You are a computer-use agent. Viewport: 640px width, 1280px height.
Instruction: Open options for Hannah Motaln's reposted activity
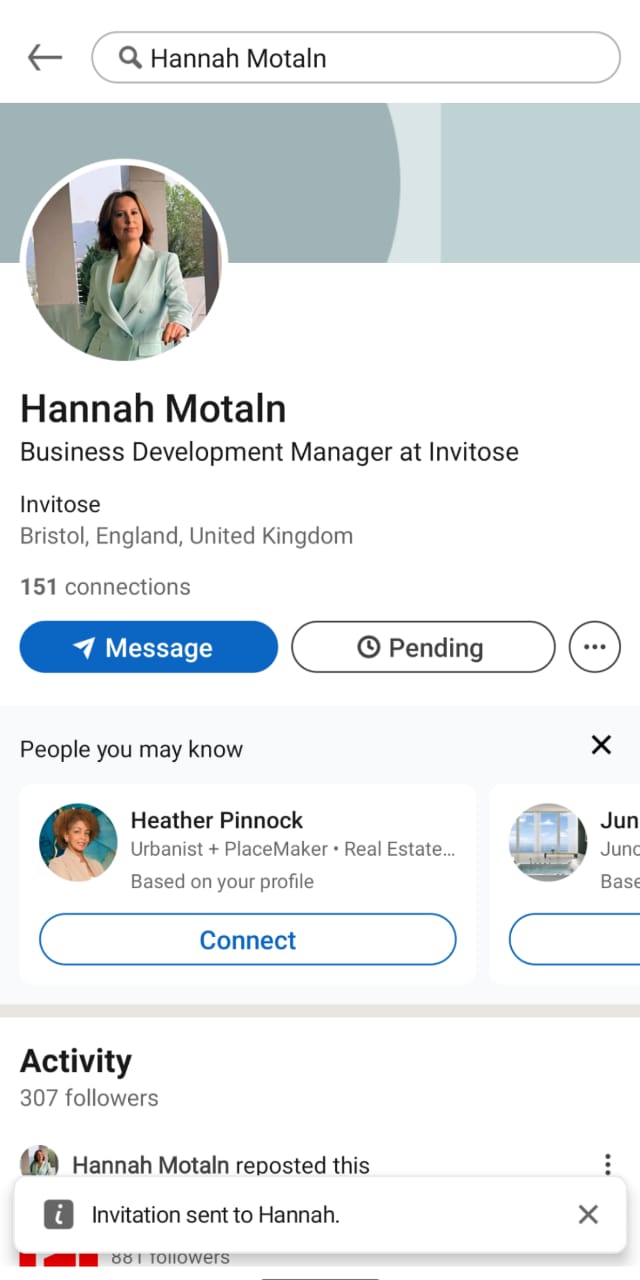pyautogui.click(x=607, y=1164)
